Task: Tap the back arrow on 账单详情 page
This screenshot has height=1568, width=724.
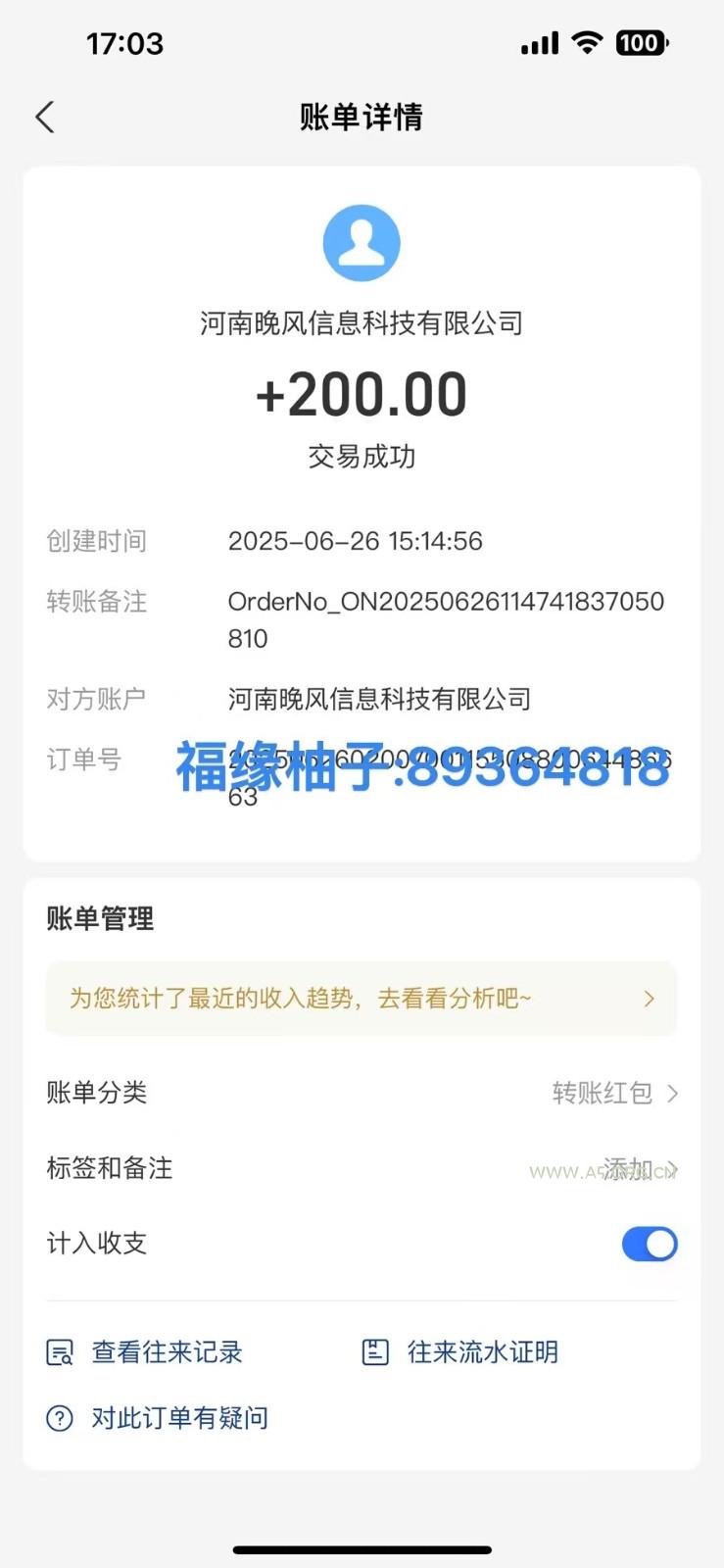Action: point(44,116)
